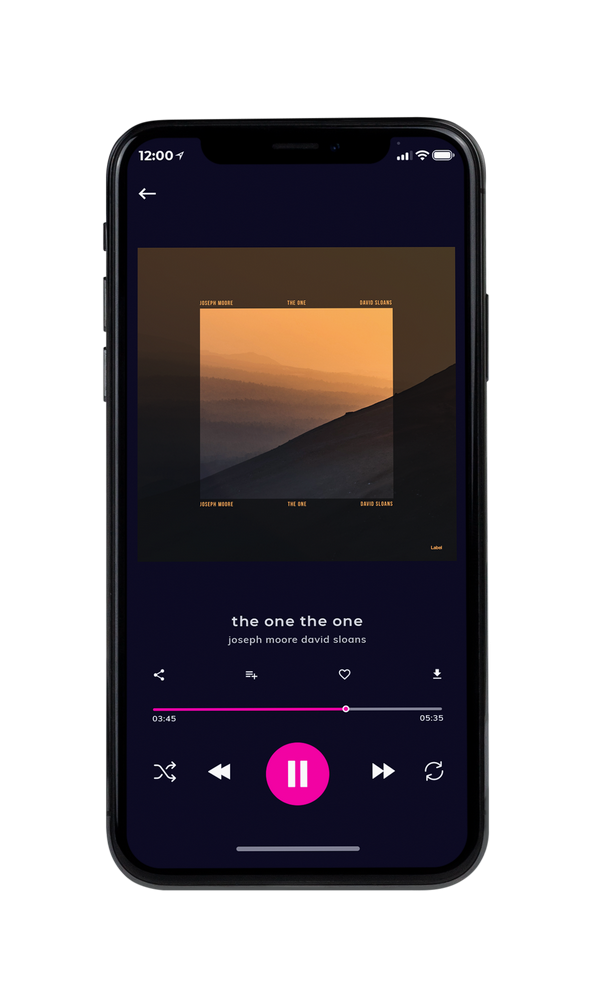Image resolution: width=600 pixels, height=1000 pixels.
Task: Turn on repeat for this song
Action: coord(434,771)
